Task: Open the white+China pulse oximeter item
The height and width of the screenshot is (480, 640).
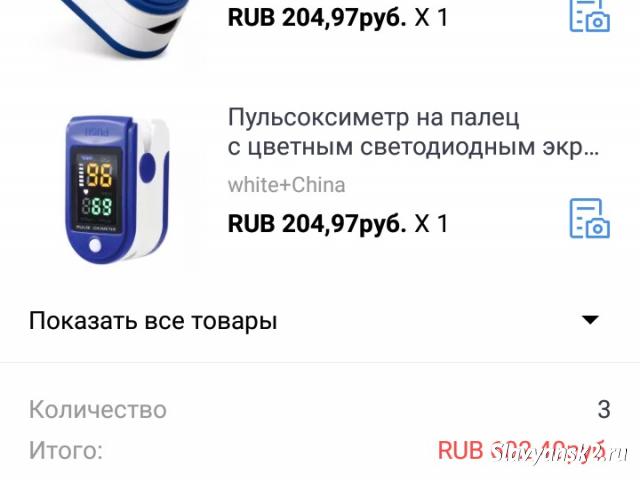Action: [x=413, y=132]
